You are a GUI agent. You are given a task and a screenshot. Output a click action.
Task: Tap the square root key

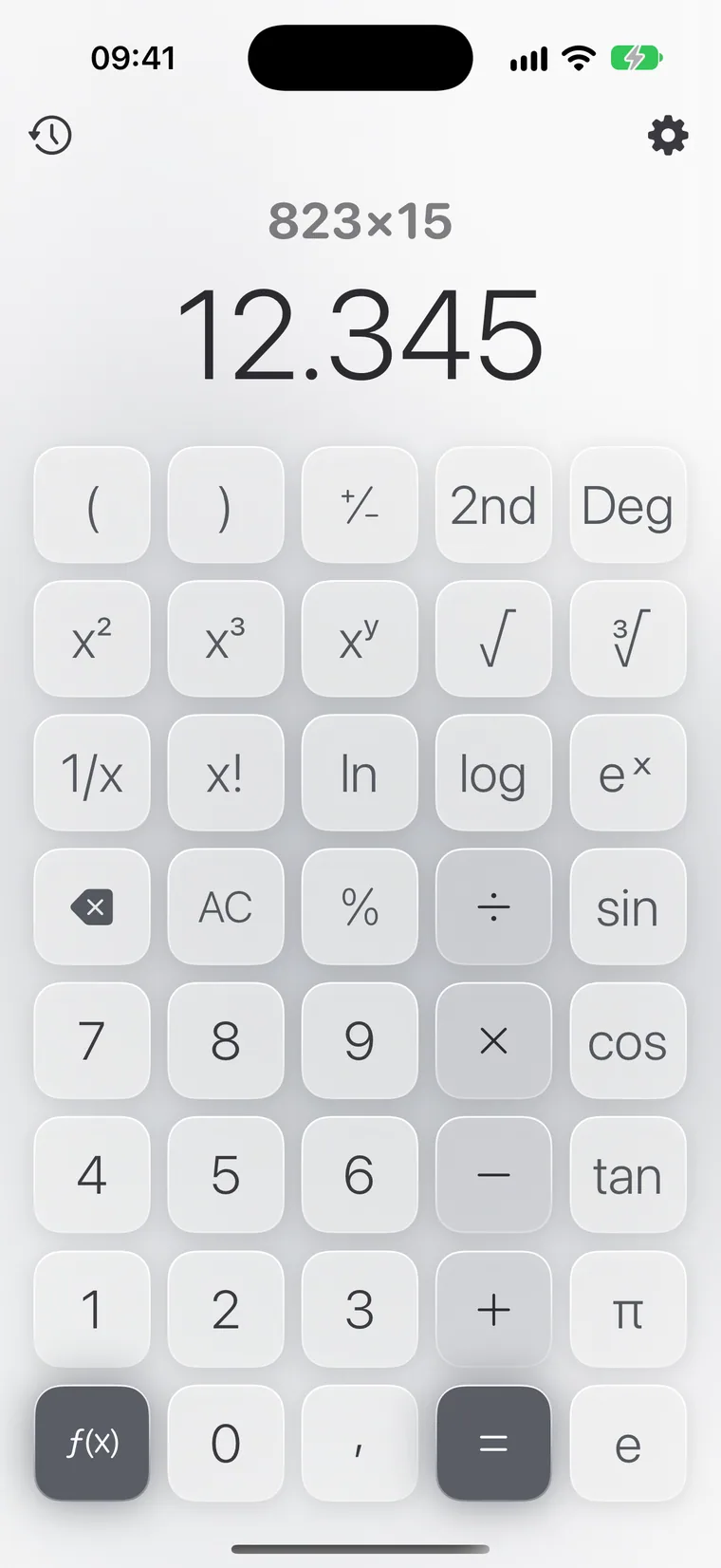pyautogui.click(x=493, y=639)
